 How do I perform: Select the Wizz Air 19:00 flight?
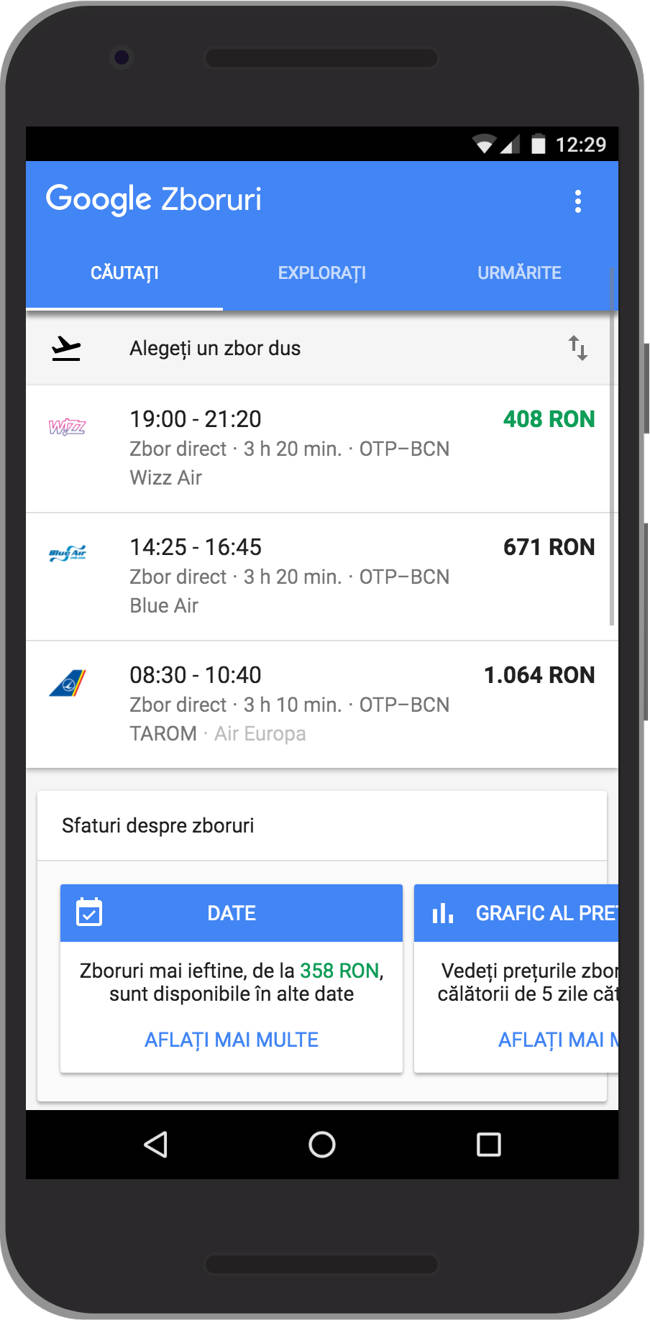(322, 448)
